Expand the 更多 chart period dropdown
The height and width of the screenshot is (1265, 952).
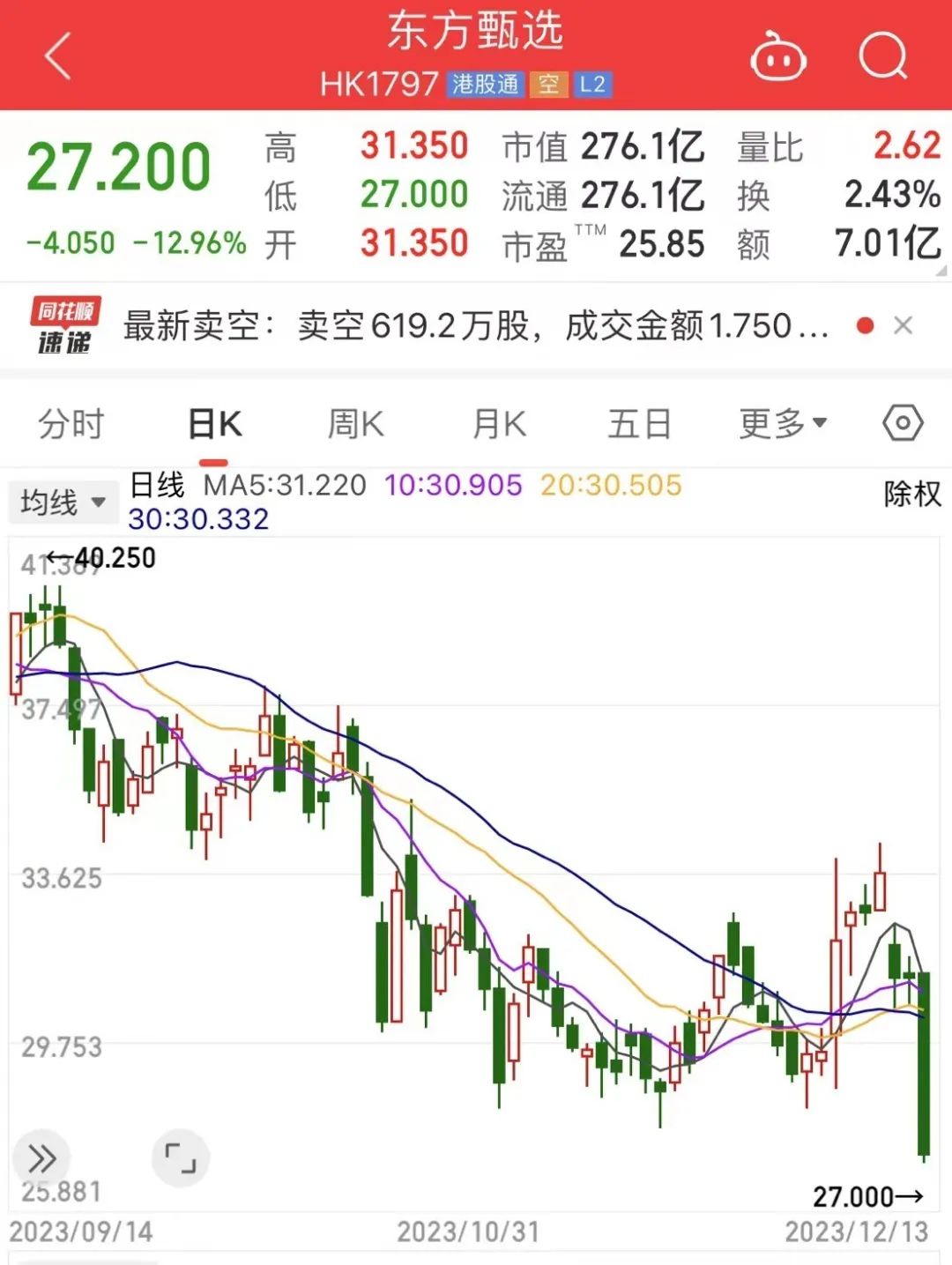click(x=783, y=424)
